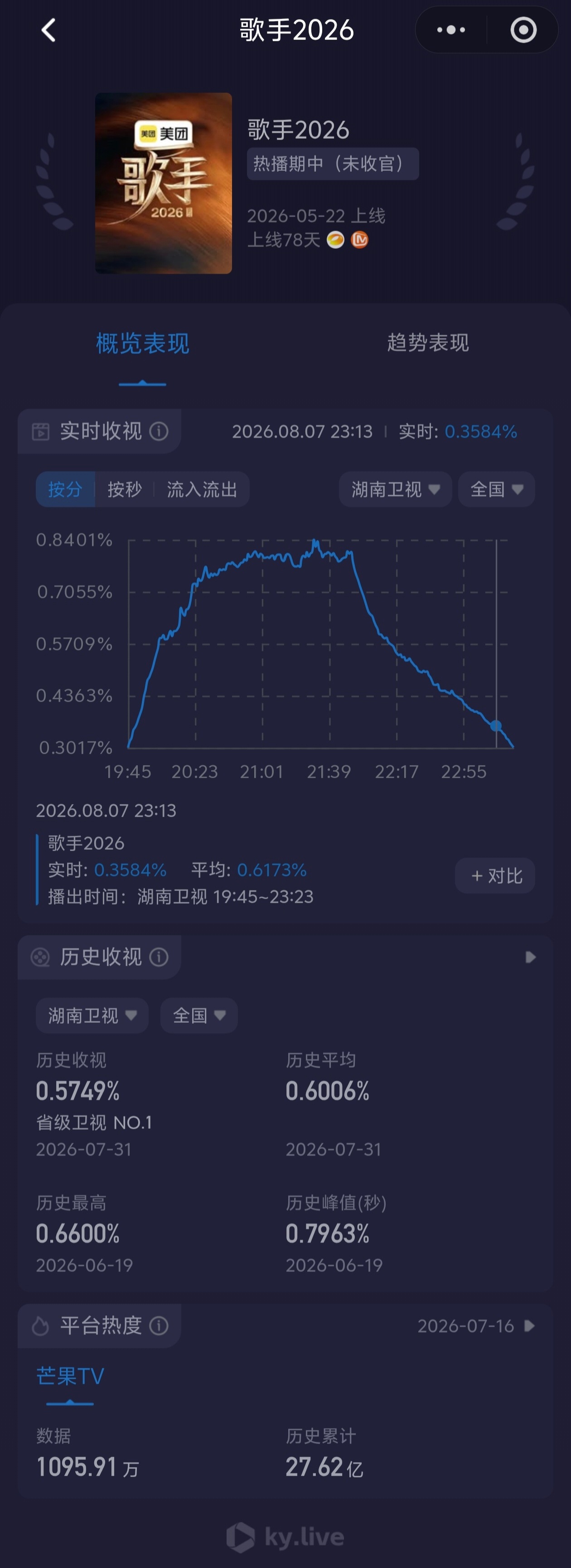The image size is (571, 1568).
Task: Show info about 历史收视
Action: pos(159,957)
